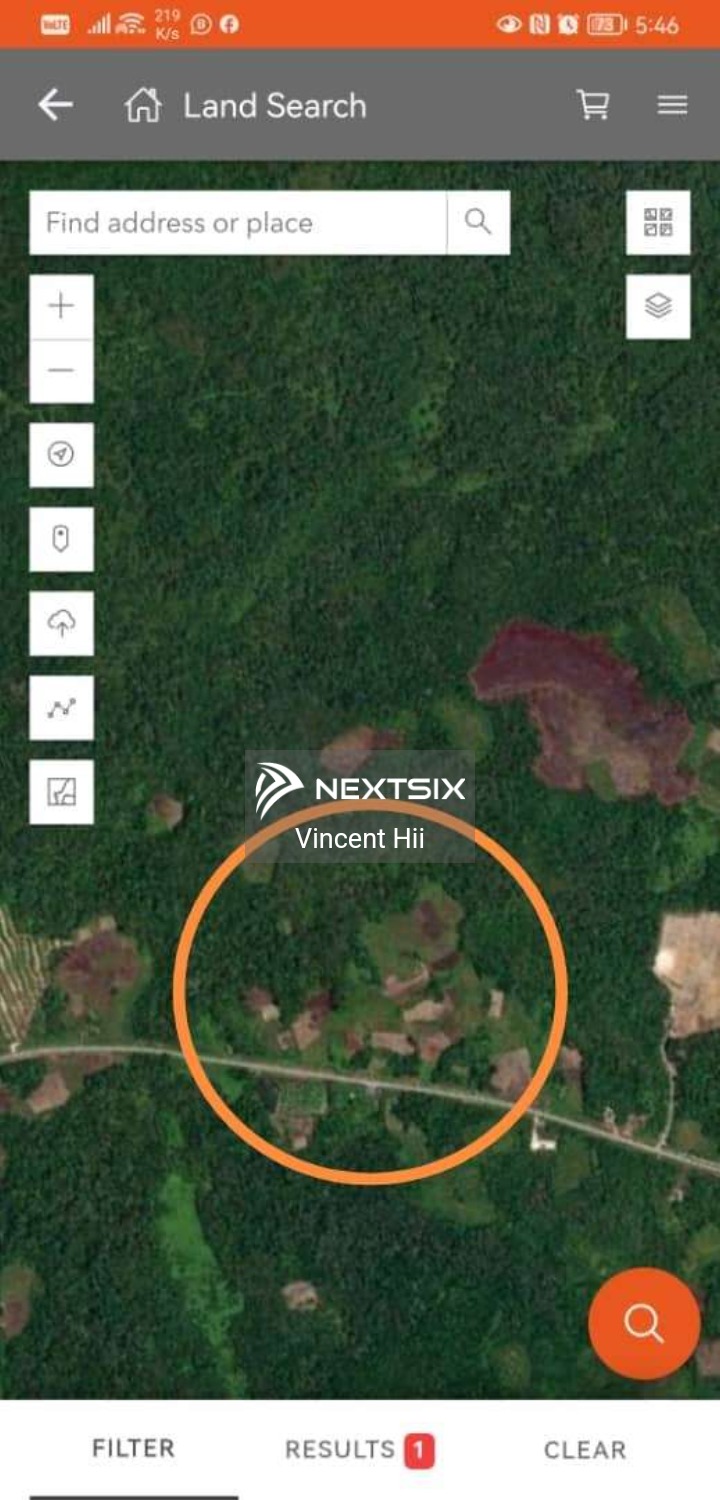Open the hamburger menu
Screen dimensions: 720x1500
672,104
